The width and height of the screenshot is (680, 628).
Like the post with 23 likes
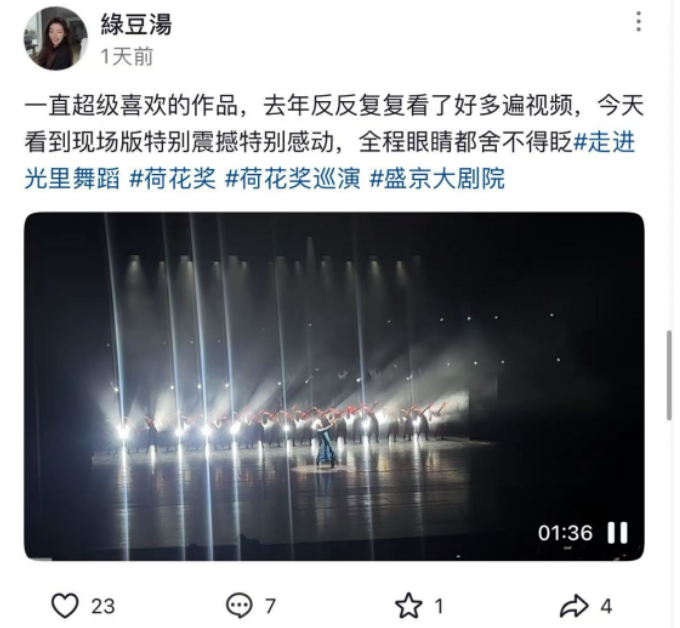click(x=65, y=604)
